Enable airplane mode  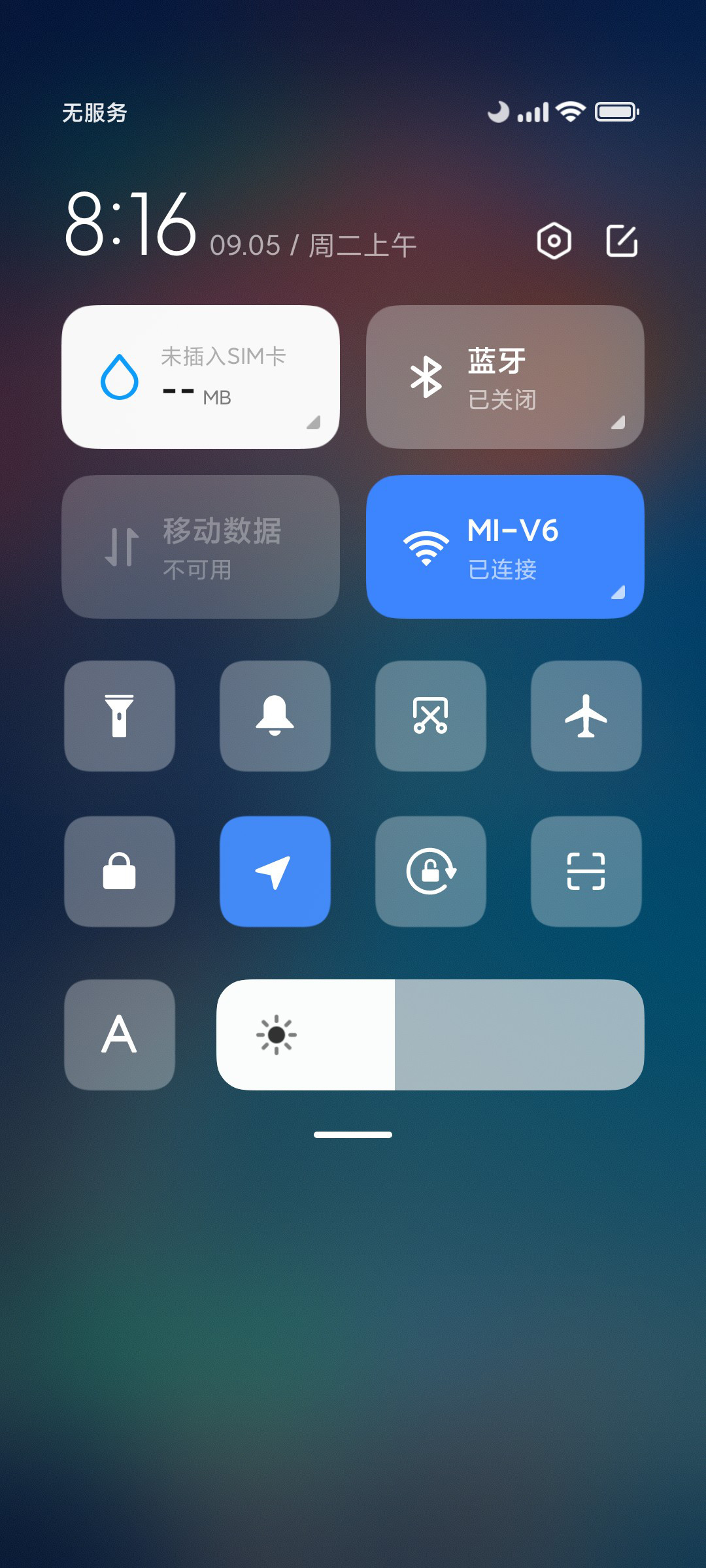586,716
